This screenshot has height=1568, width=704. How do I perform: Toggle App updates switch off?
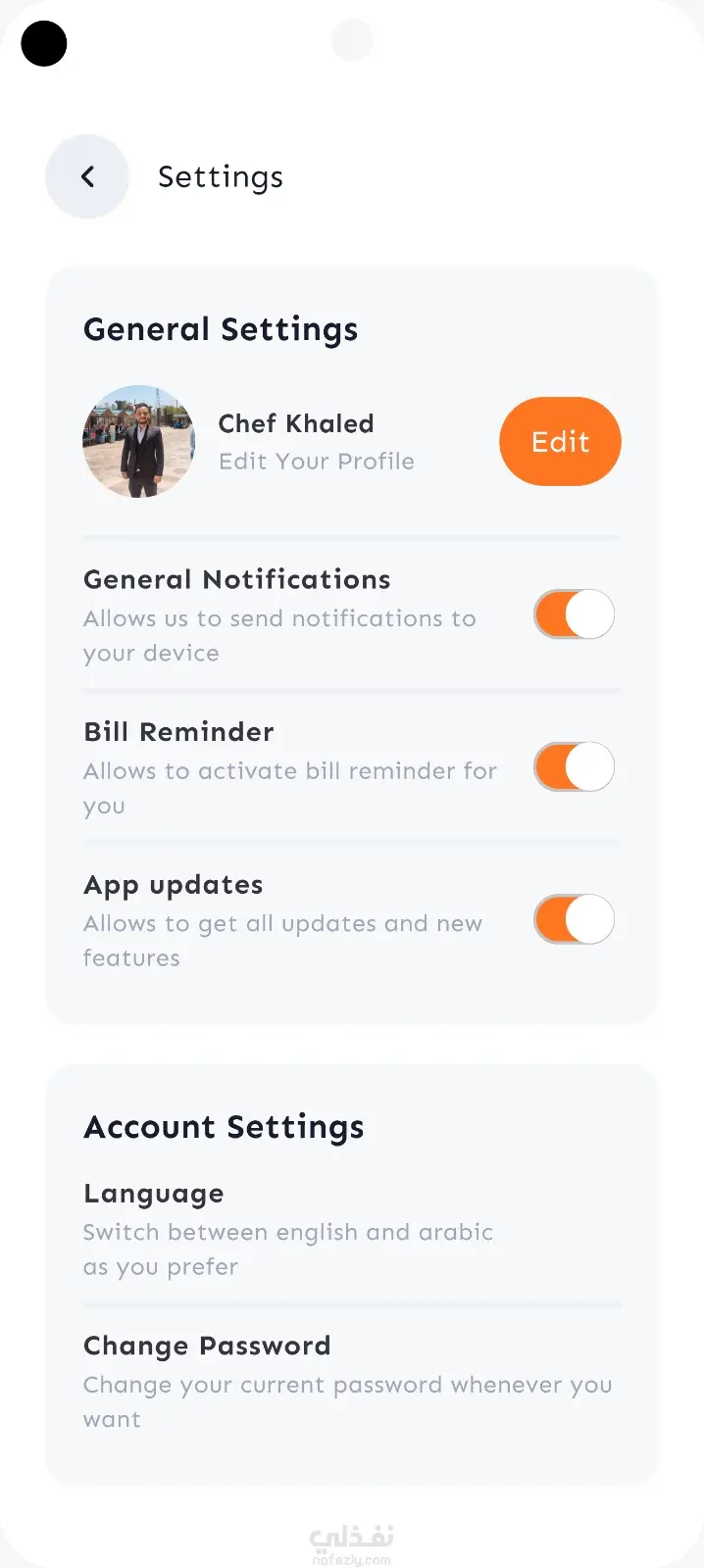(x=575, y=919)
